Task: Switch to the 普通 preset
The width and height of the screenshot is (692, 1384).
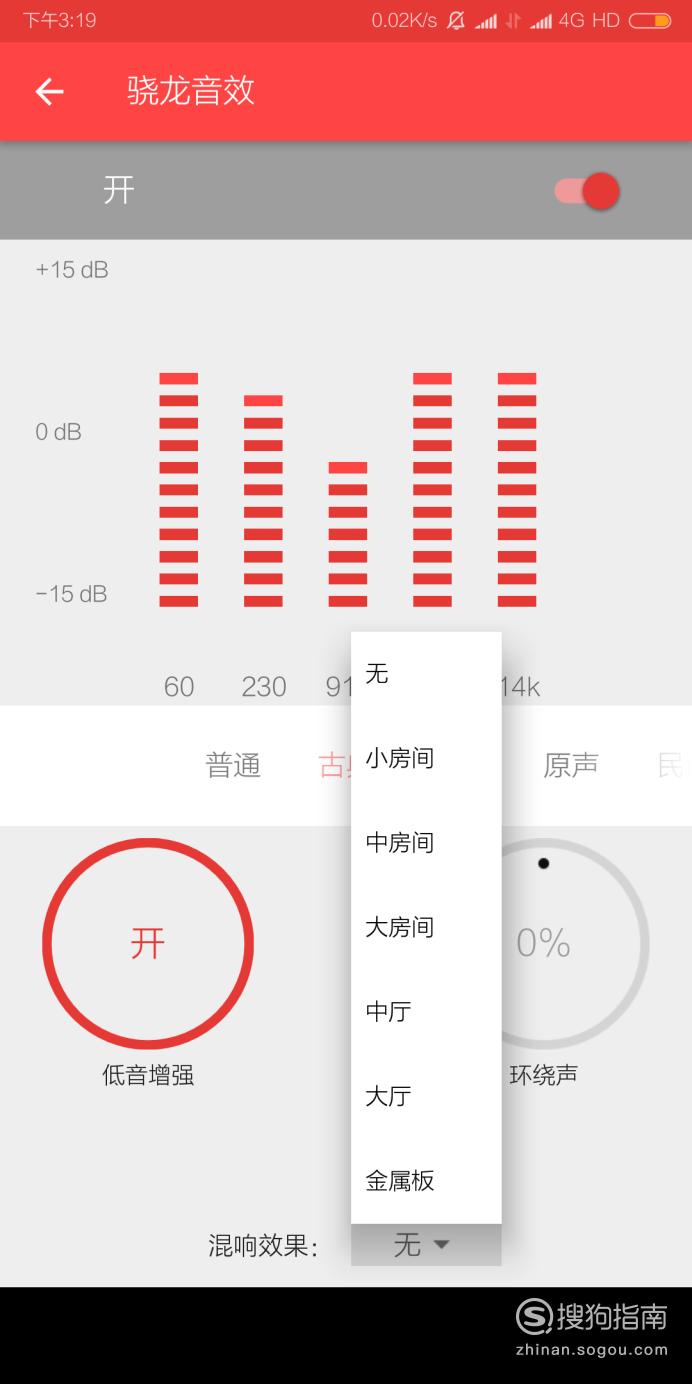Action: (233, 766)
